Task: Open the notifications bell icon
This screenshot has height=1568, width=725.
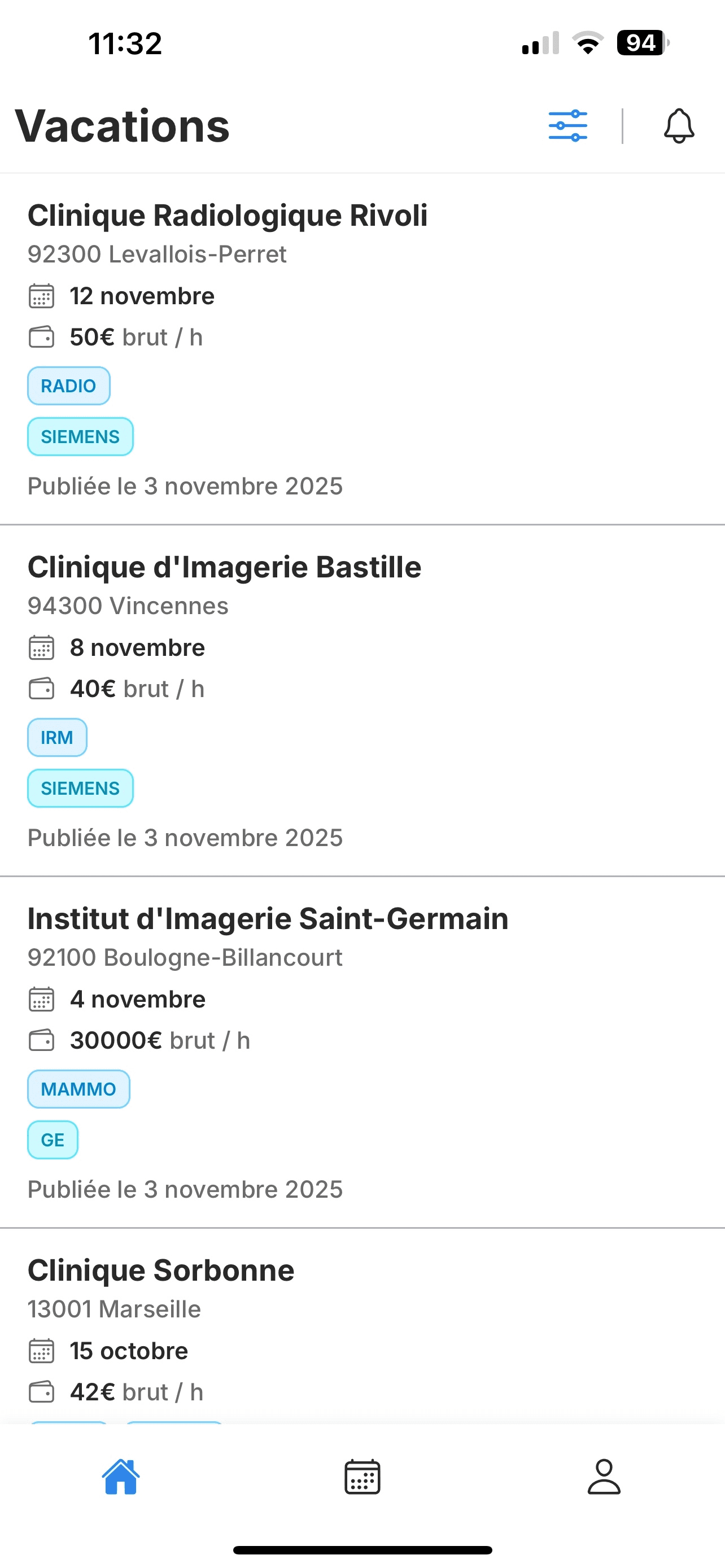Action: click(x=678, y=126)
